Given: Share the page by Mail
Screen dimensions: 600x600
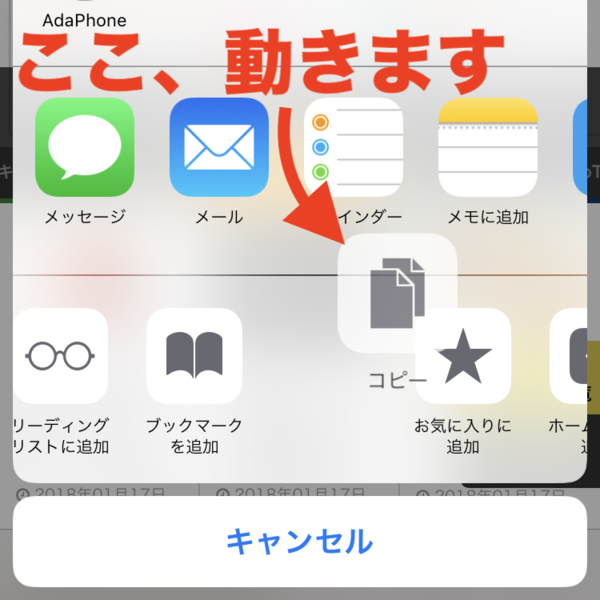Looking at the screenshot, I should tap(218, 147).
